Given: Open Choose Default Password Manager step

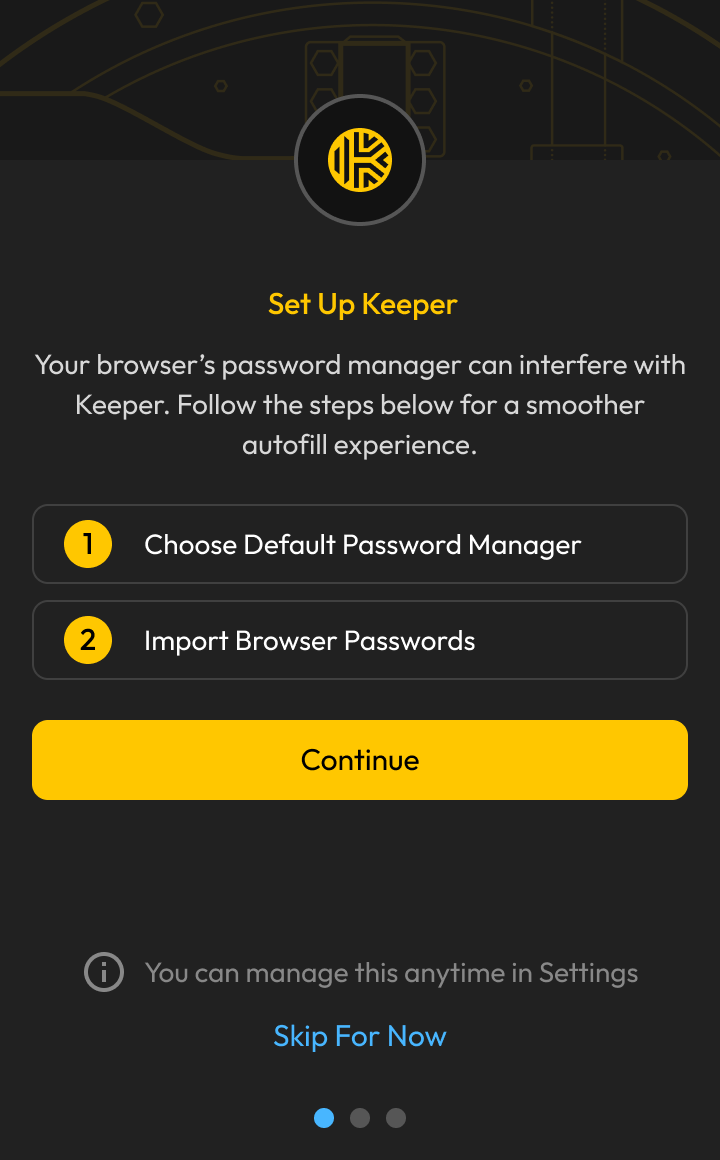Looking at the screenshot, I should coord(360,544).
